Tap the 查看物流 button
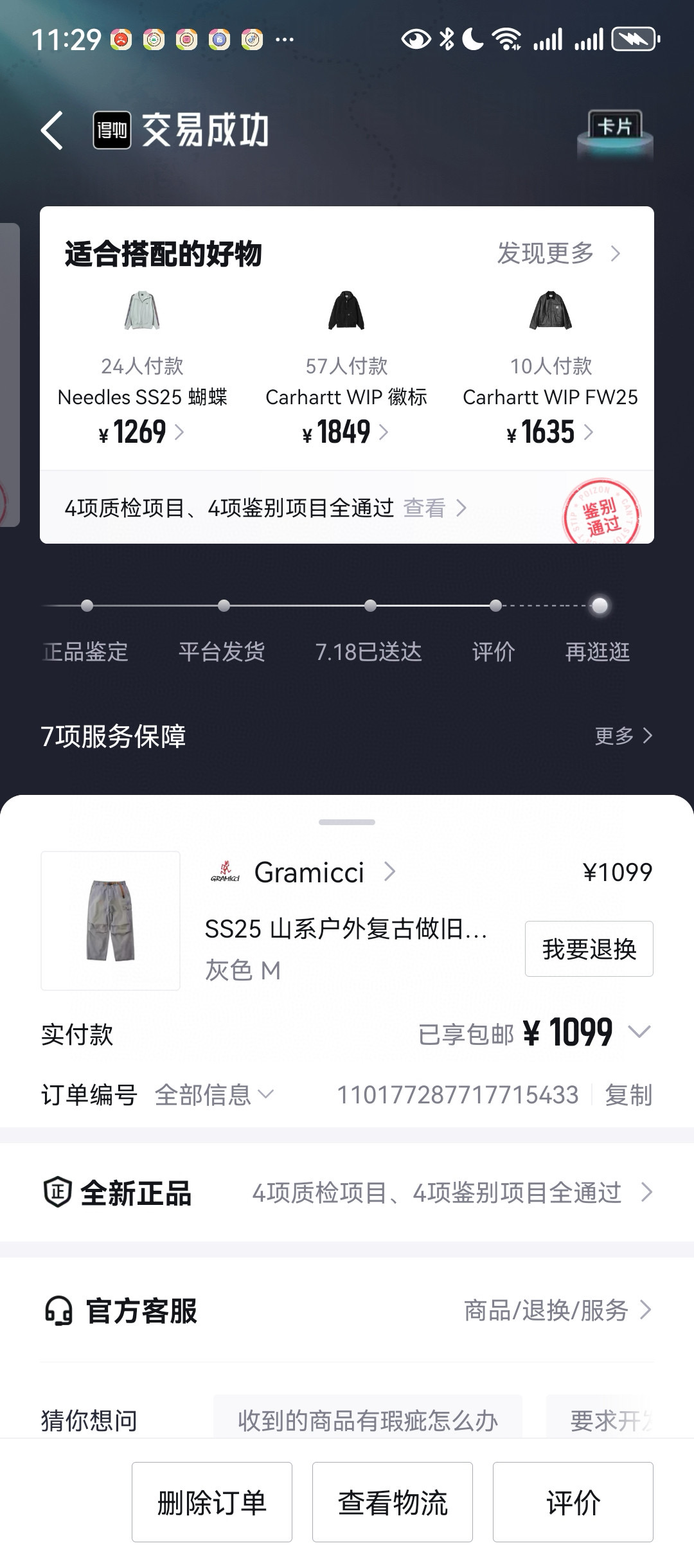This screenshot has width=694, height=1568. pos(393,1502)
